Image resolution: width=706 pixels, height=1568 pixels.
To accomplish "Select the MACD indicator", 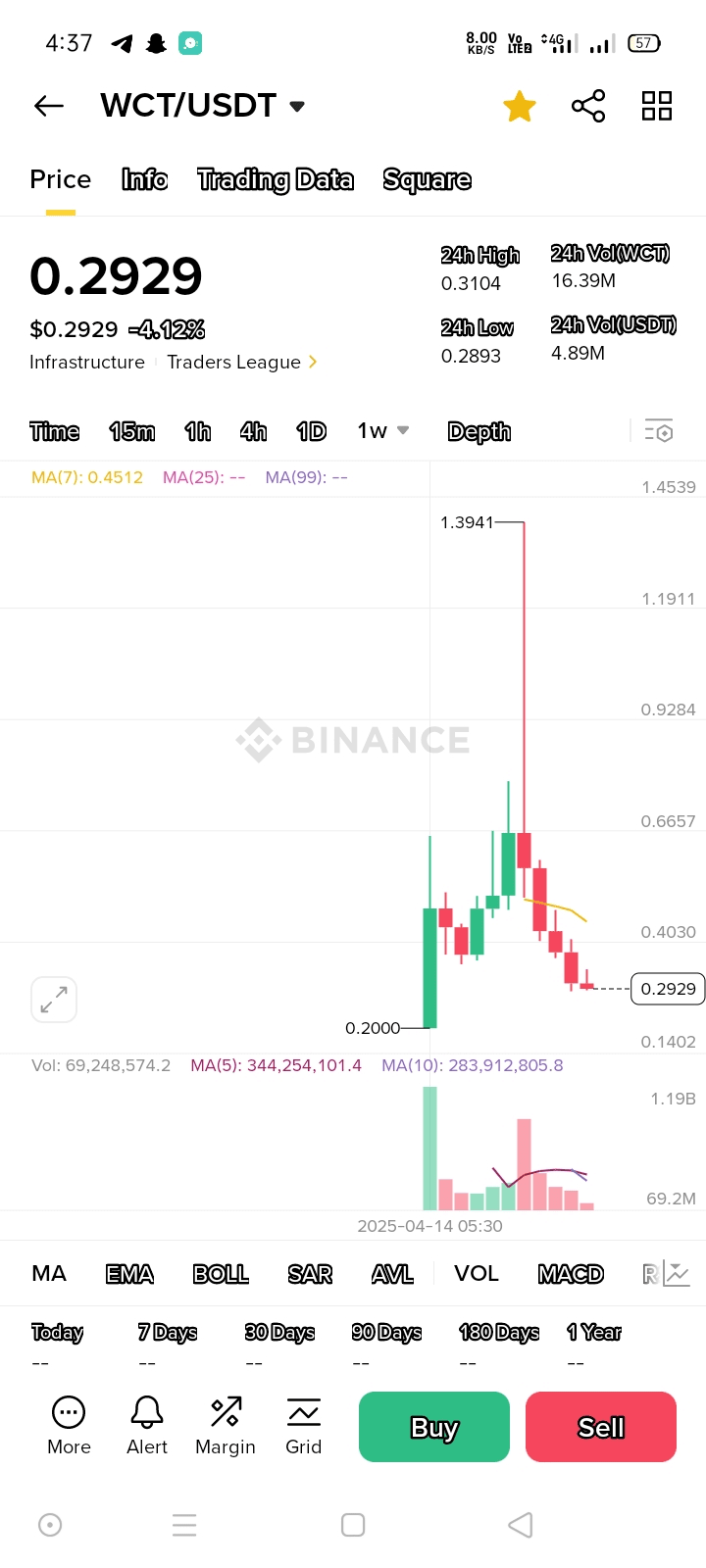I will coord(571,1274).
